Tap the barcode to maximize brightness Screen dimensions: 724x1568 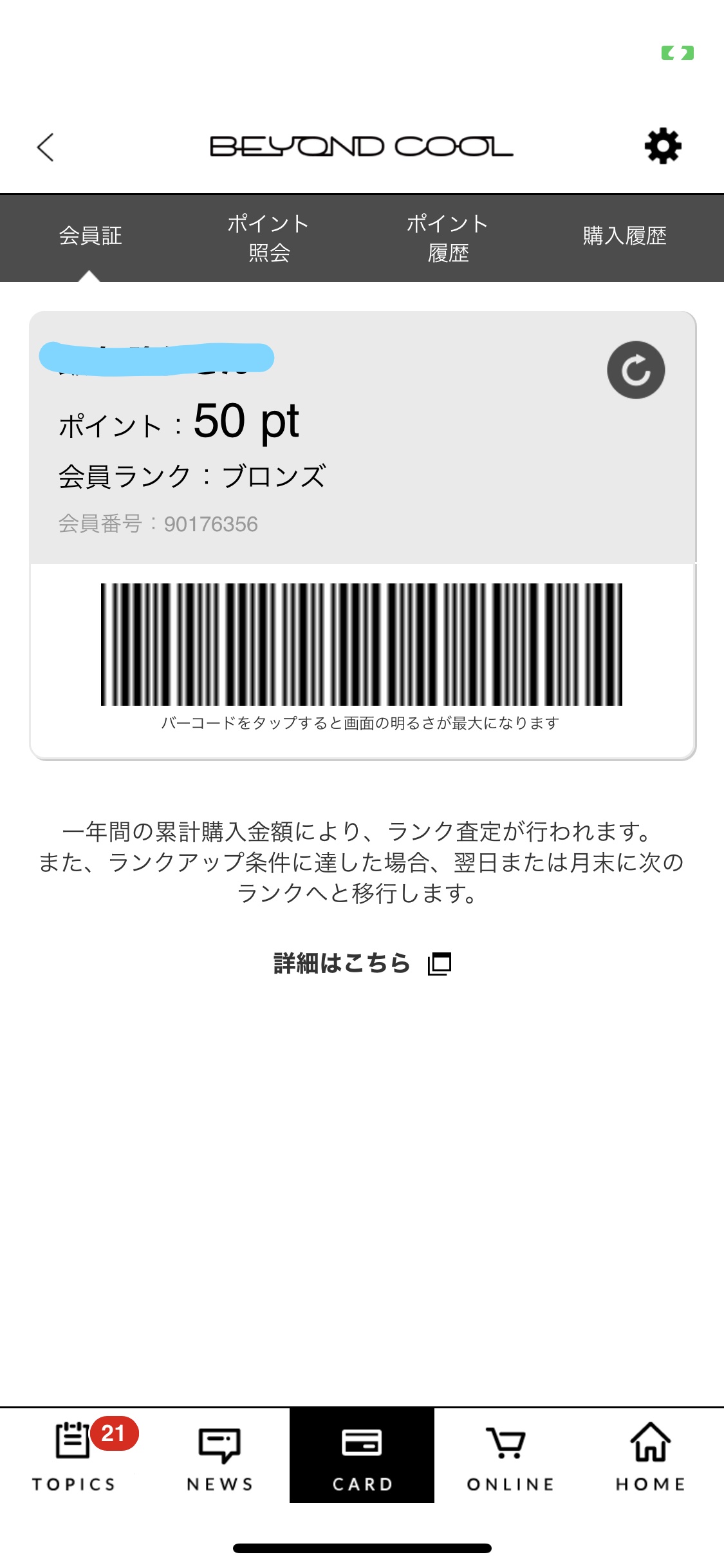(x=362, y=644)
